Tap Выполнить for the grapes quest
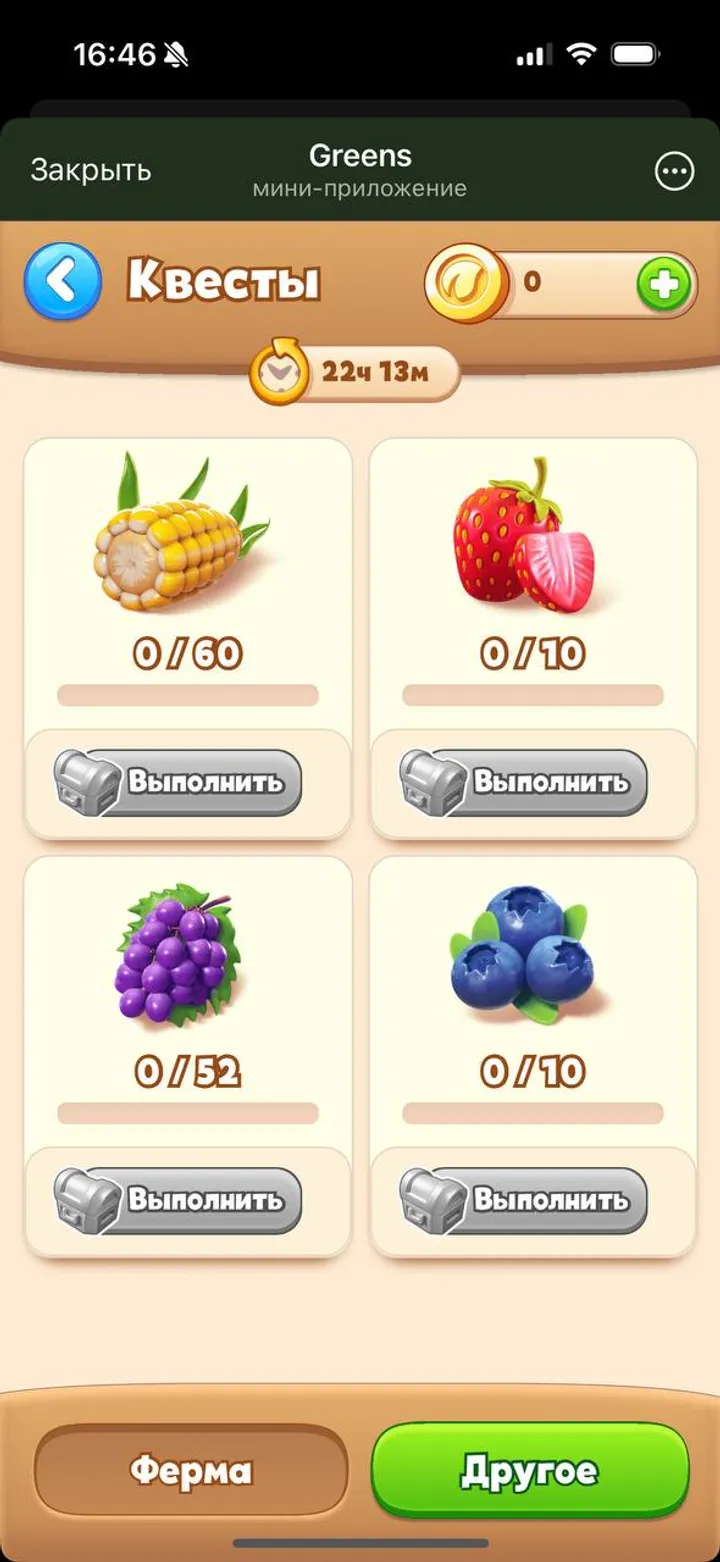The width and height of the screenshot is (720, 1562). point(178,1199)
